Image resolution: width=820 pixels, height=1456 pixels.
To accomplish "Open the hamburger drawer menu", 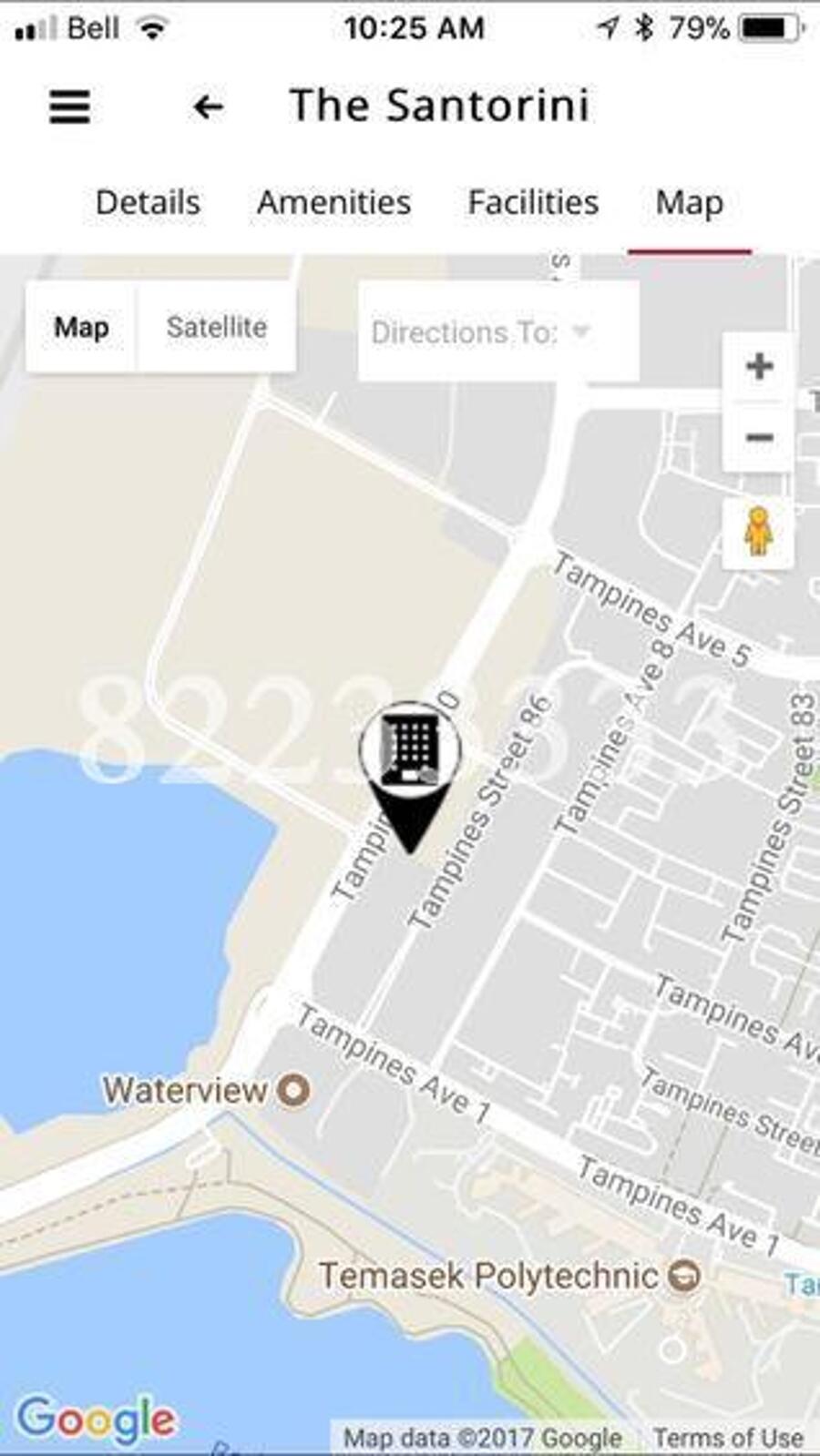I will click(69, 107).
